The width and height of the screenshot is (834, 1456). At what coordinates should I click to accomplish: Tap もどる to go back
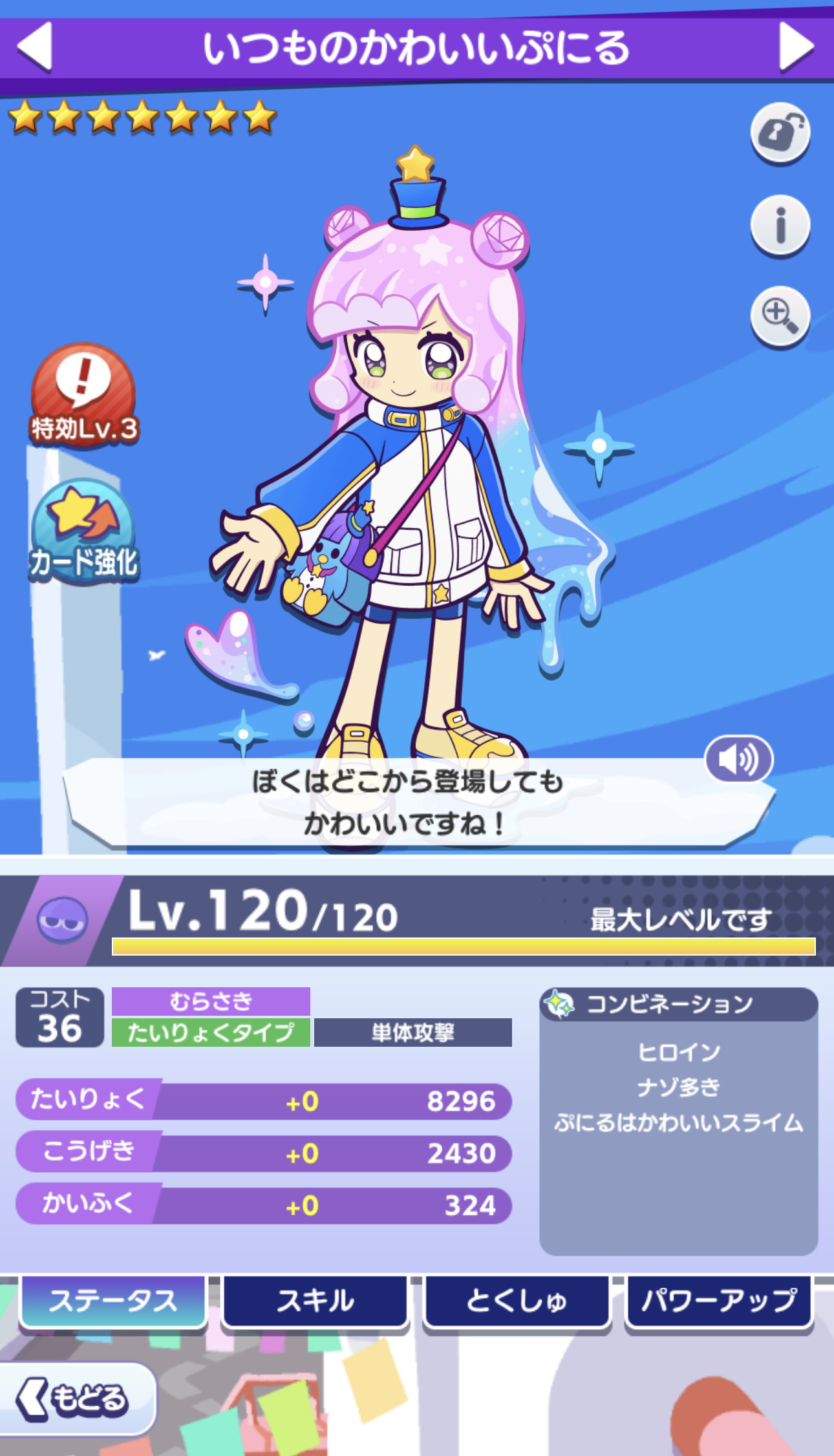[76, 1399]
